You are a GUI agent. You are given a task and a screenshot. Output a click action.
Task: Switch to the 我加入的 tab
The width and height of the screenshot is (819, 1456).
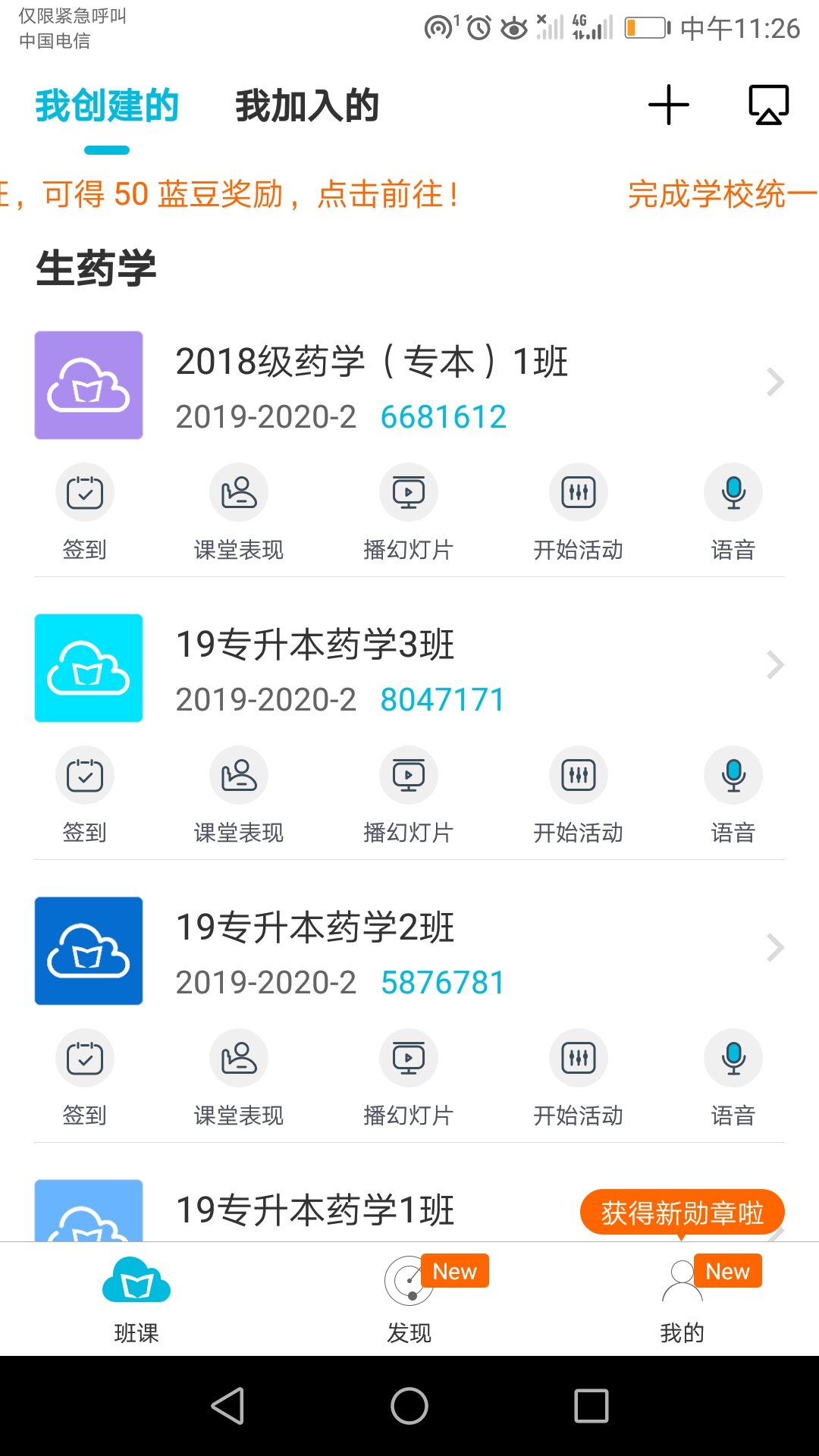pyautogui.click(x=306, y=105)
